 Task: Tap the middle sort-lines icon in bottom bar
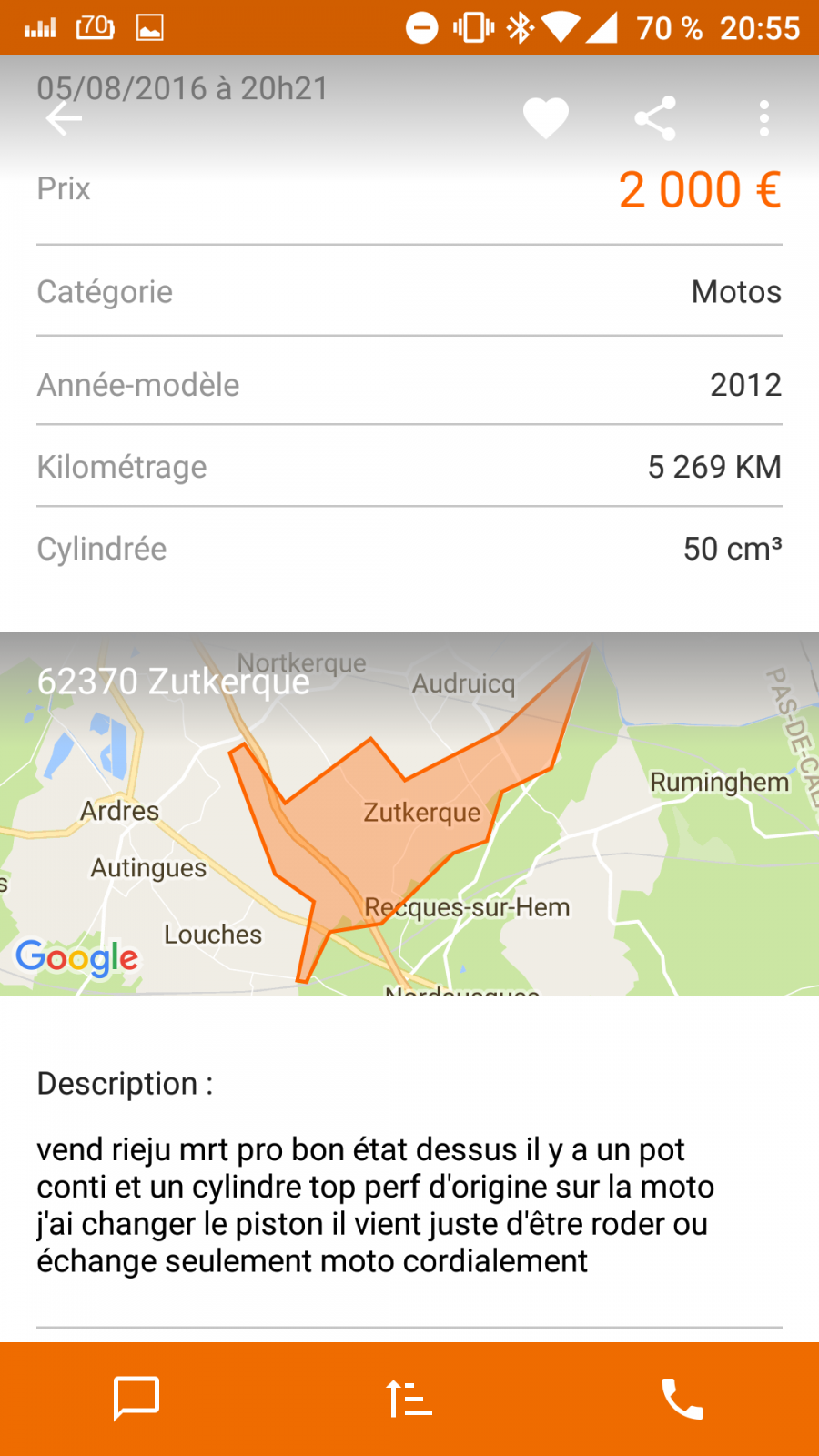click(409, 1399)
